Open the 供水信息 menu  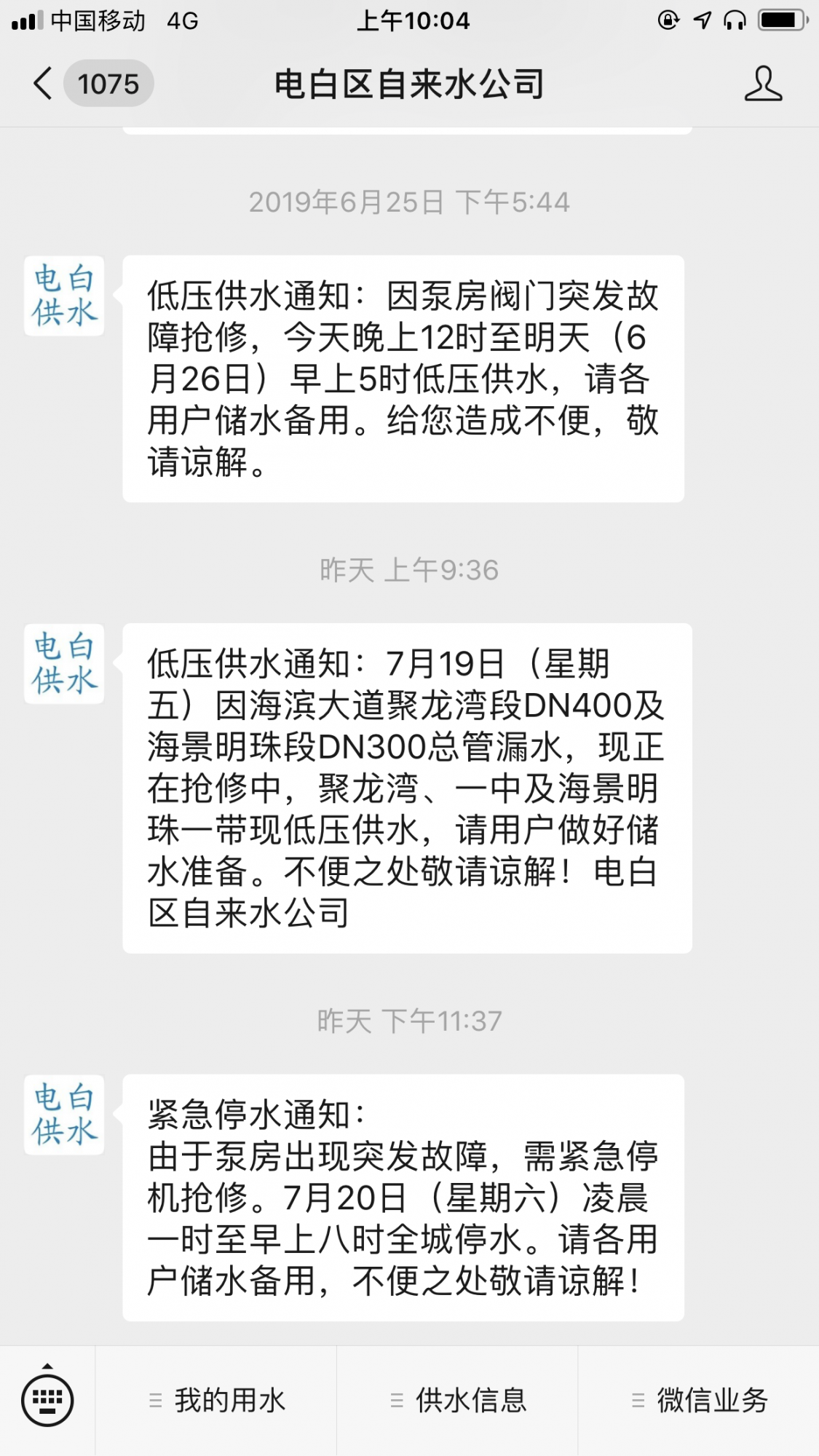pyautogui.click(x=458, y=1400)
